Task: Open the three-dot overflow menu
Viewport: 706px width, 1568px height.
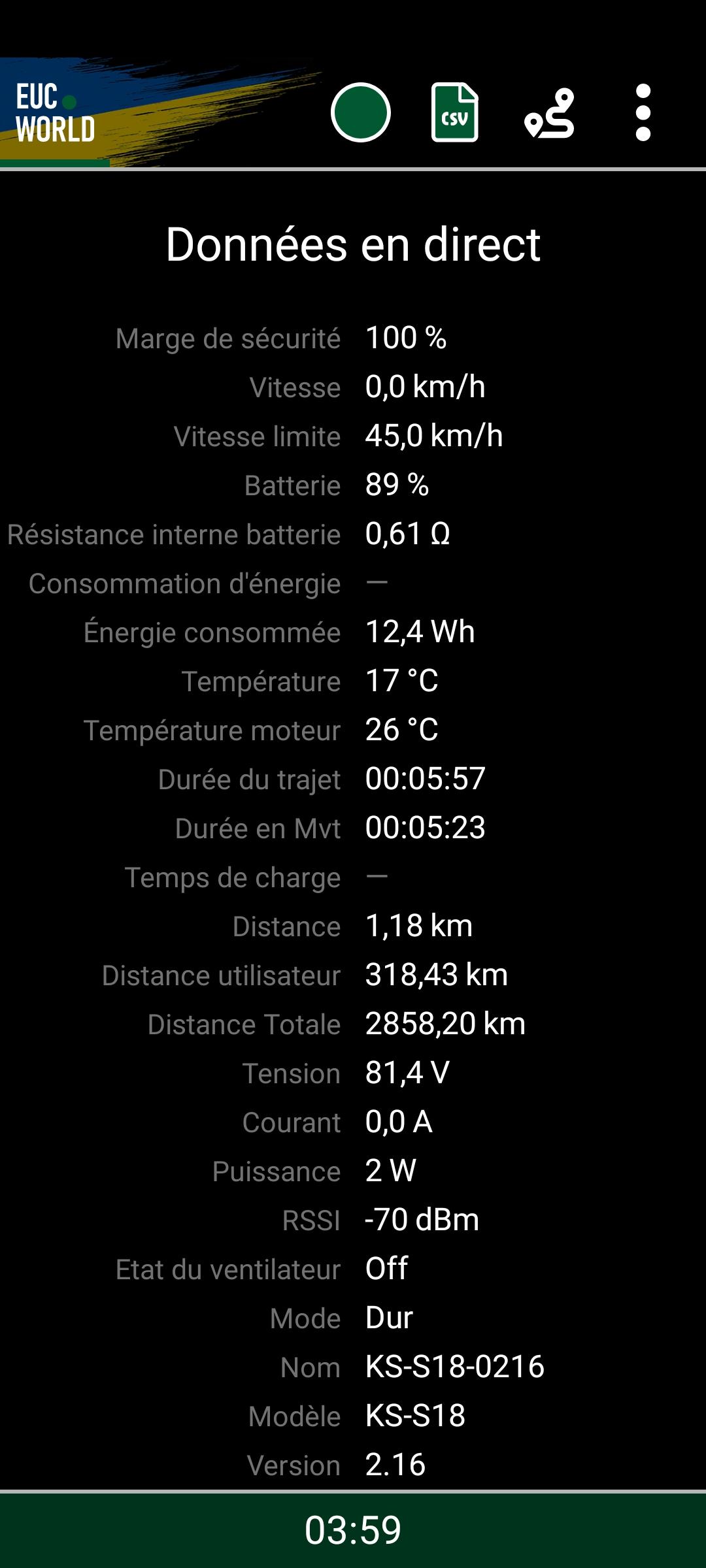Action: (643, 112)
